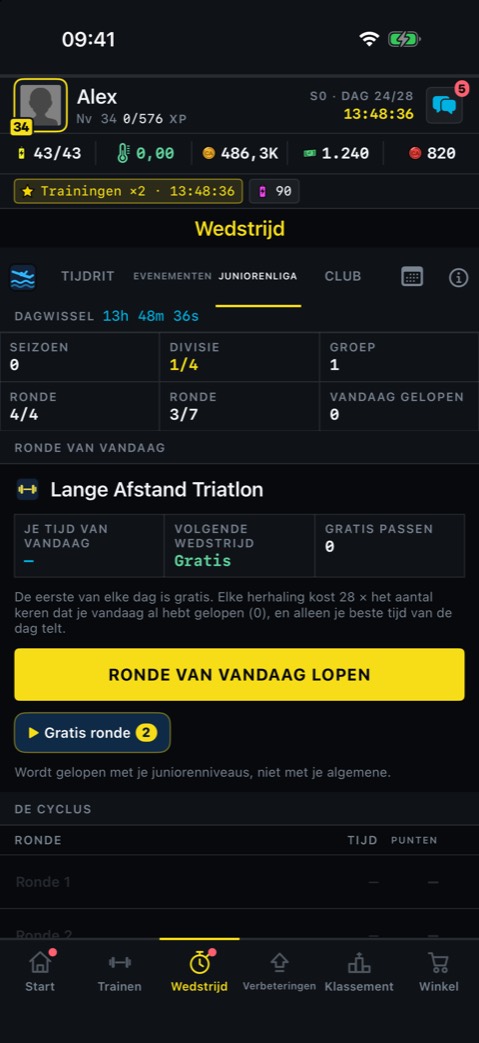Open the chat messages icon
479x1043 pixels.
444,105
